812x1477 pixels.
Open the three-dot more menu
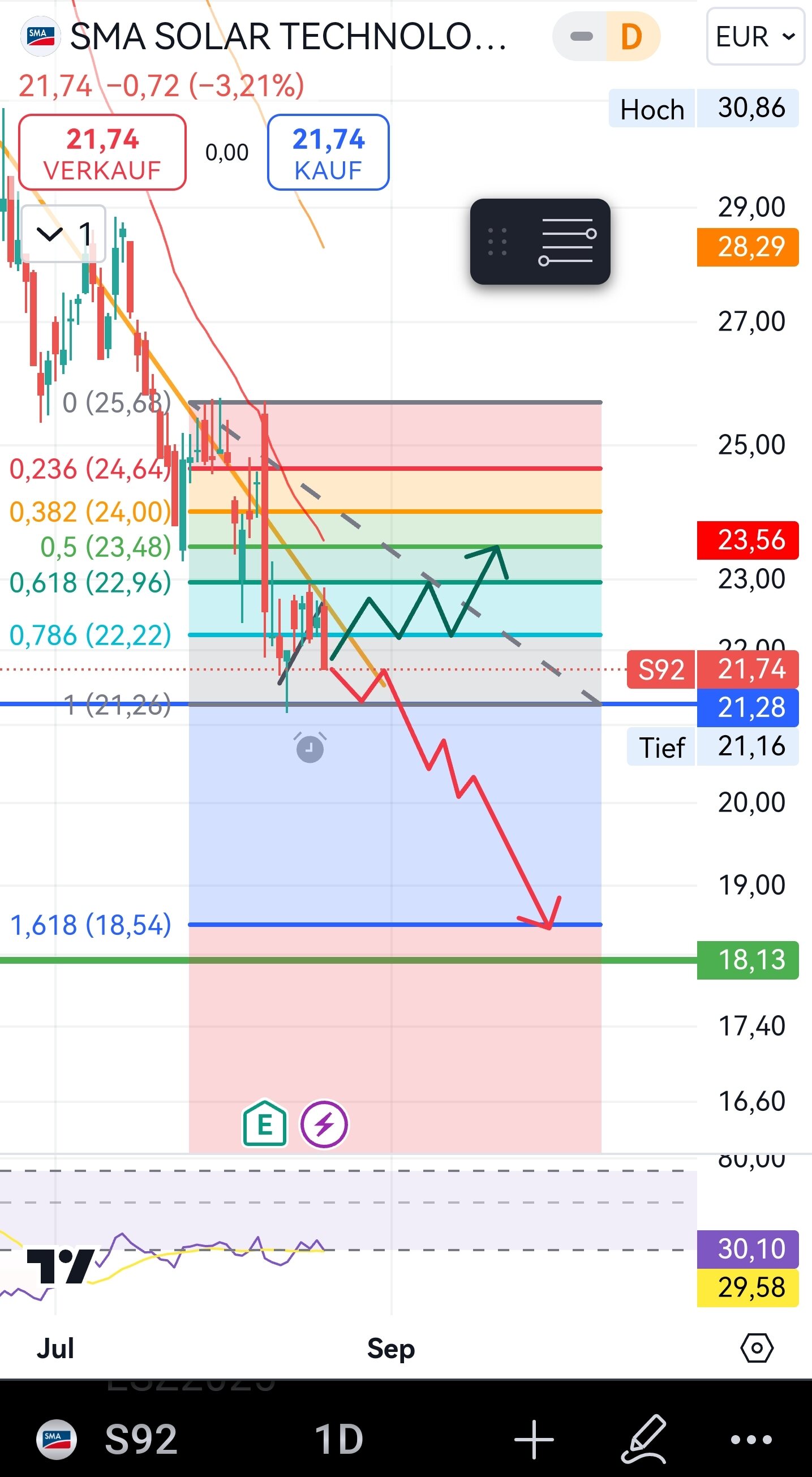point(751,1439)
